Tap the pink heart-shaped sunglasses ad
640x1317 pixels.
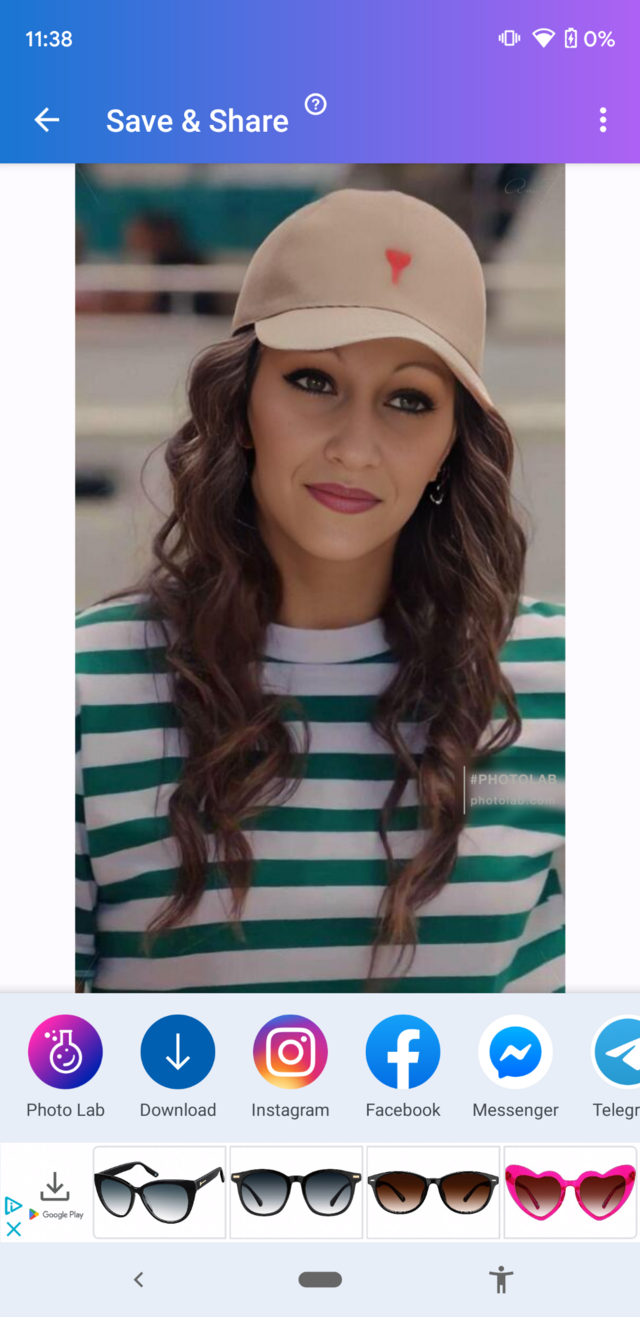(x=570, y=1192)
